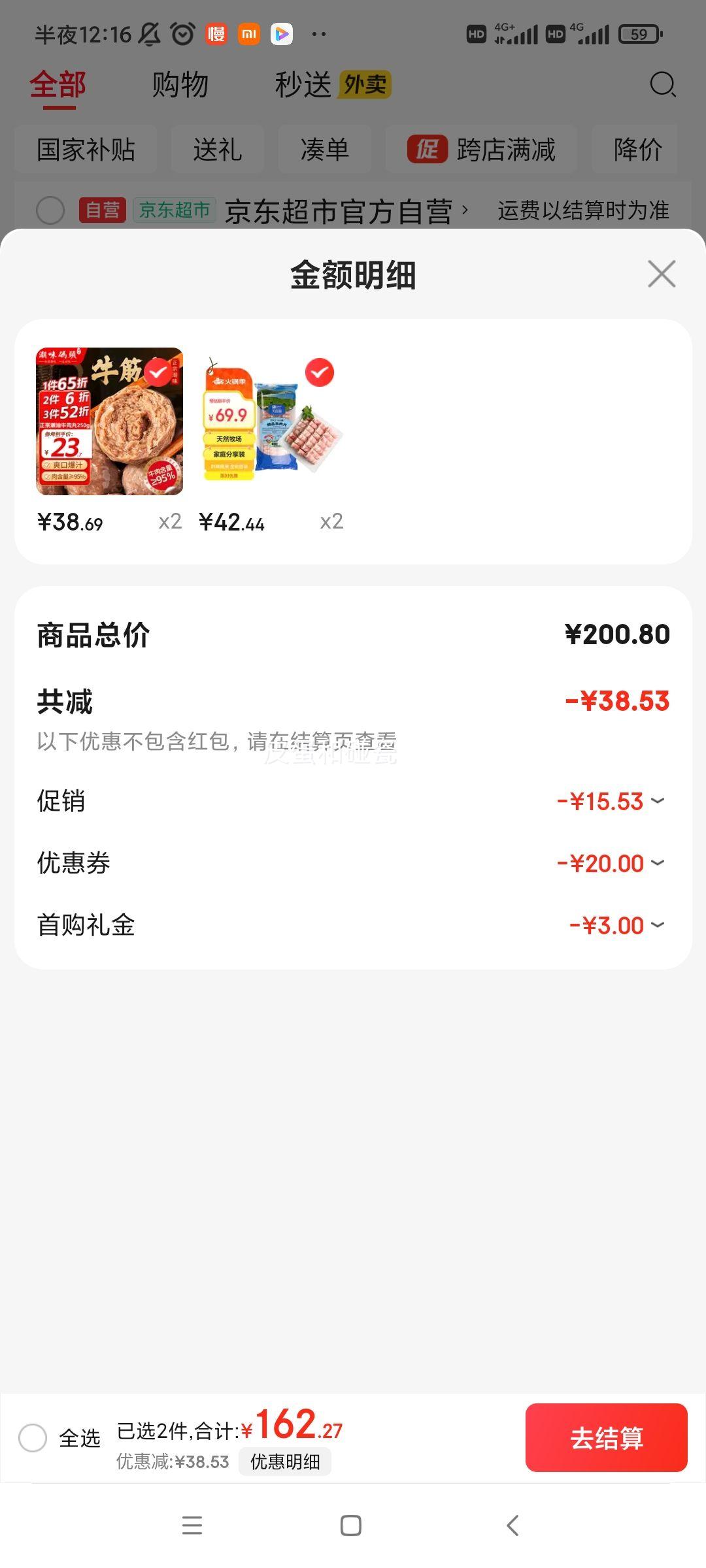Switch to the 秒送 外卖 tab
Viewport: 706px width, 1568px height.
click(332, 85)
